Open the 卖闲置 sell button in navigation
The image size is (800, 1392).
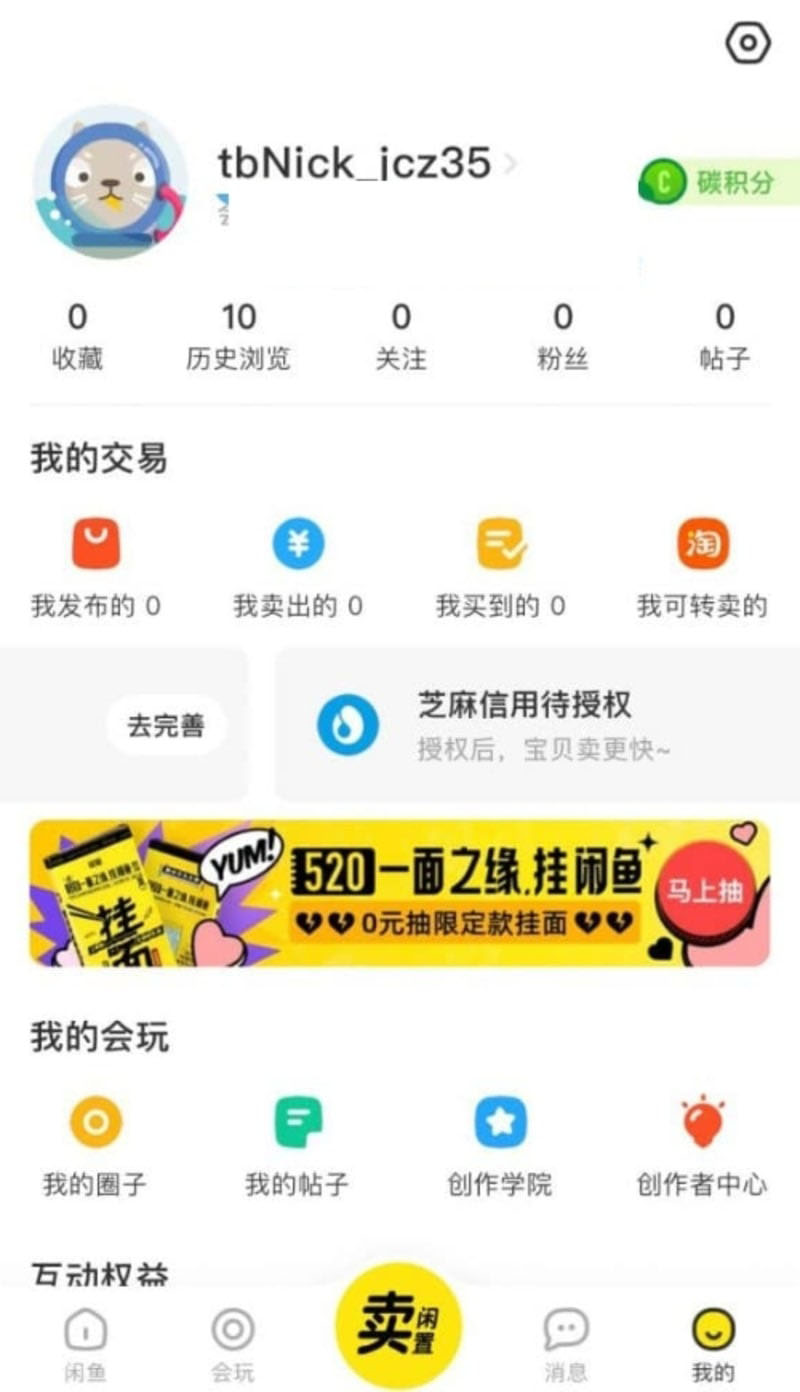pos(400,1322)
